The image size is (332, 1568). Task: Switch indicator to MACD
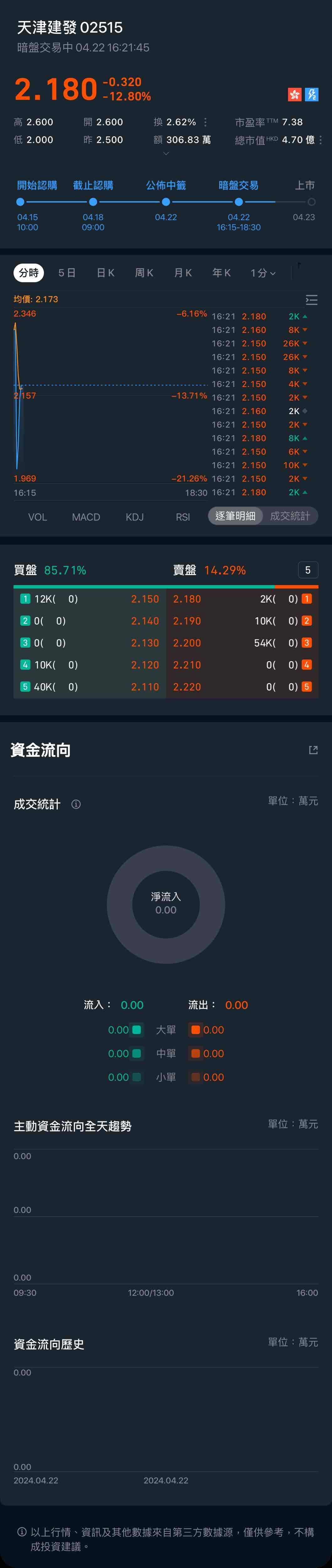pos(86,517)
